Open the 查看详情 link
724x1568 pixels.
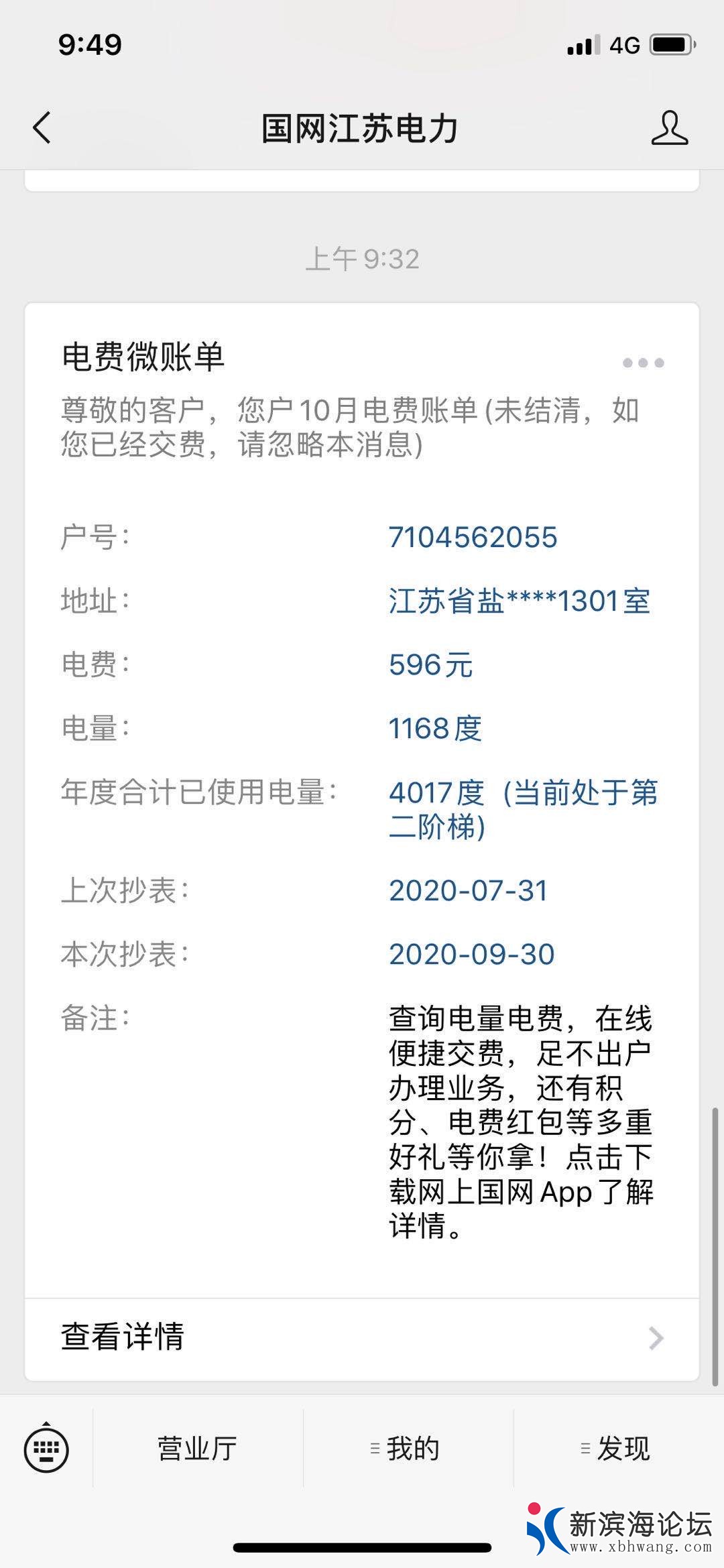click(123, 1337)
